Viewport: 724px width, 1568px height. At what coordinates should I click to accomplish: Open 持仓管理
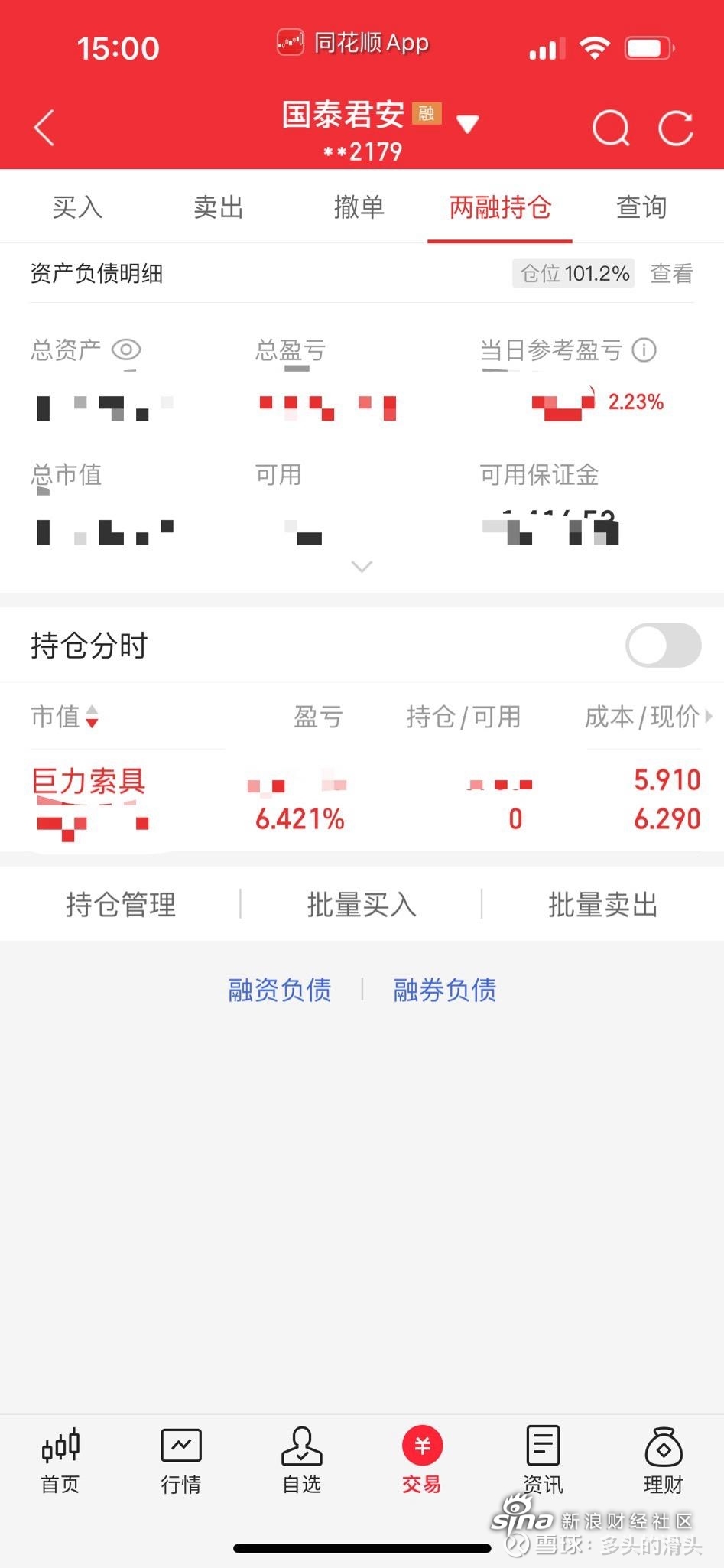click(121, 905)
